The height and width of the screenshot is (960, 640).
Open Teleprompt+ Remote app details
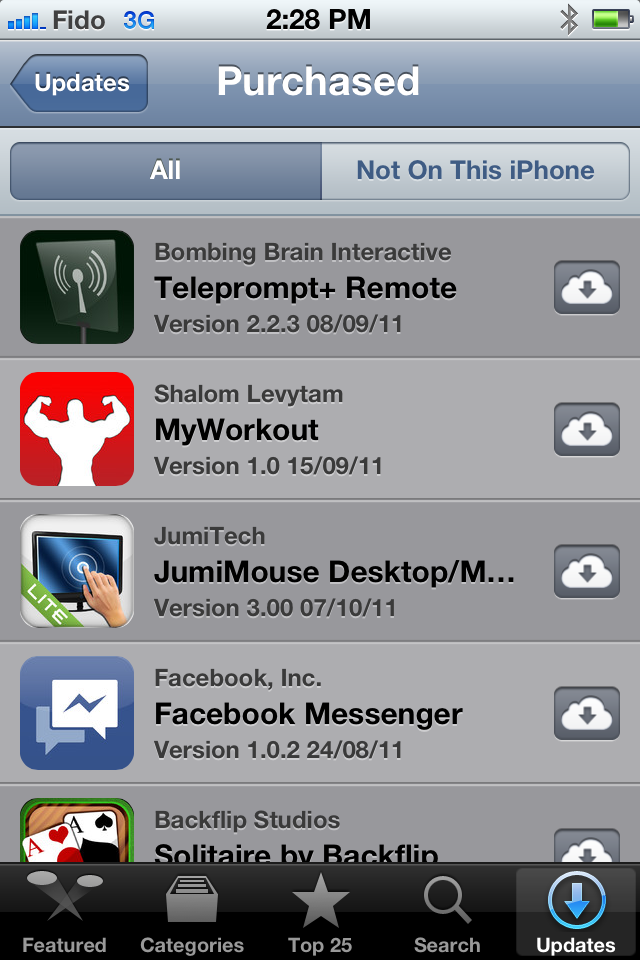point(305,289)
